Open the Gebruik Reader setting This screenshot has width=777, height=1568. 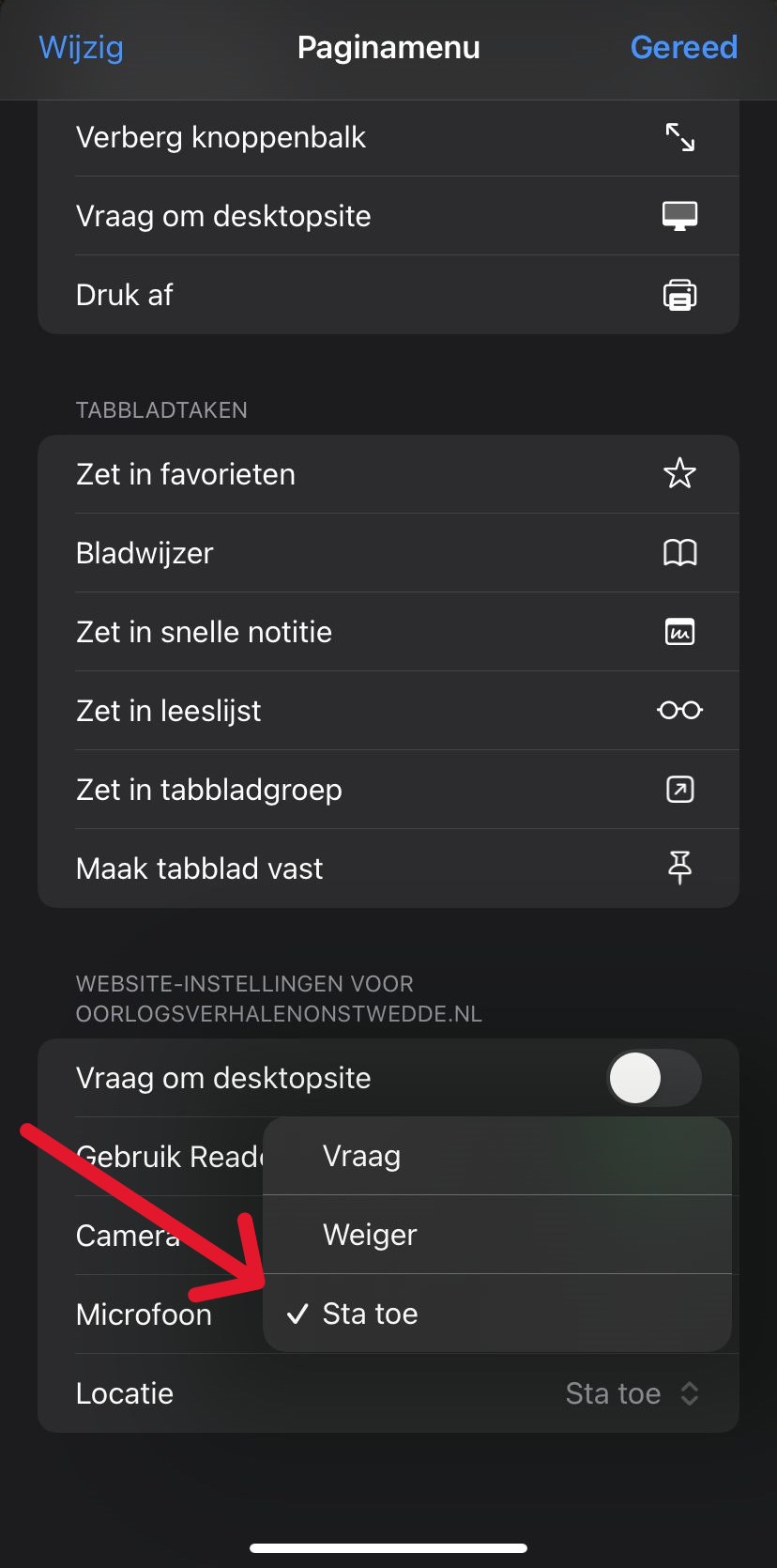pyautogui.click(x=150, y=1156)
